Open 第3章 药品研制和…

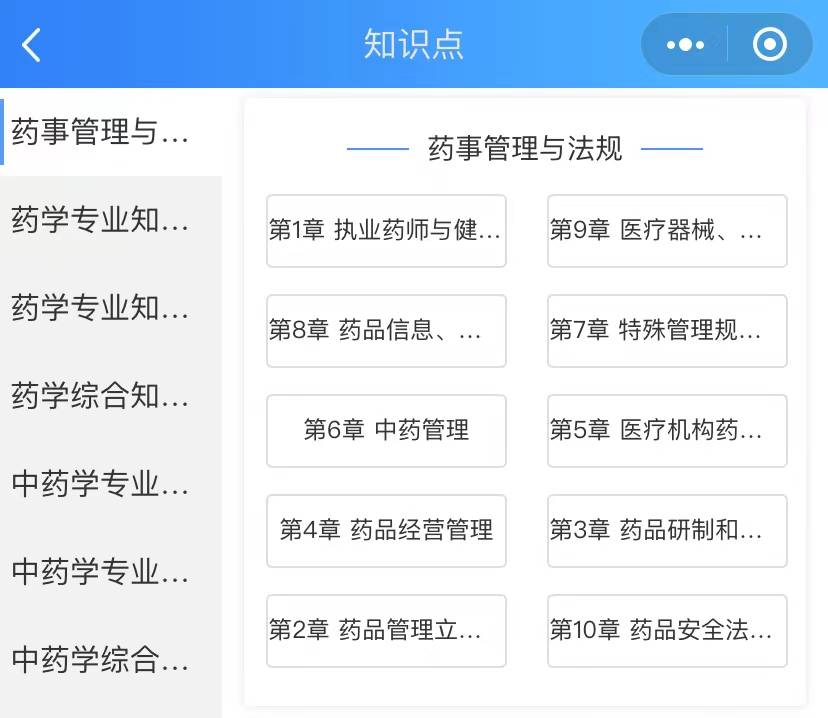(x=667, y=531)
